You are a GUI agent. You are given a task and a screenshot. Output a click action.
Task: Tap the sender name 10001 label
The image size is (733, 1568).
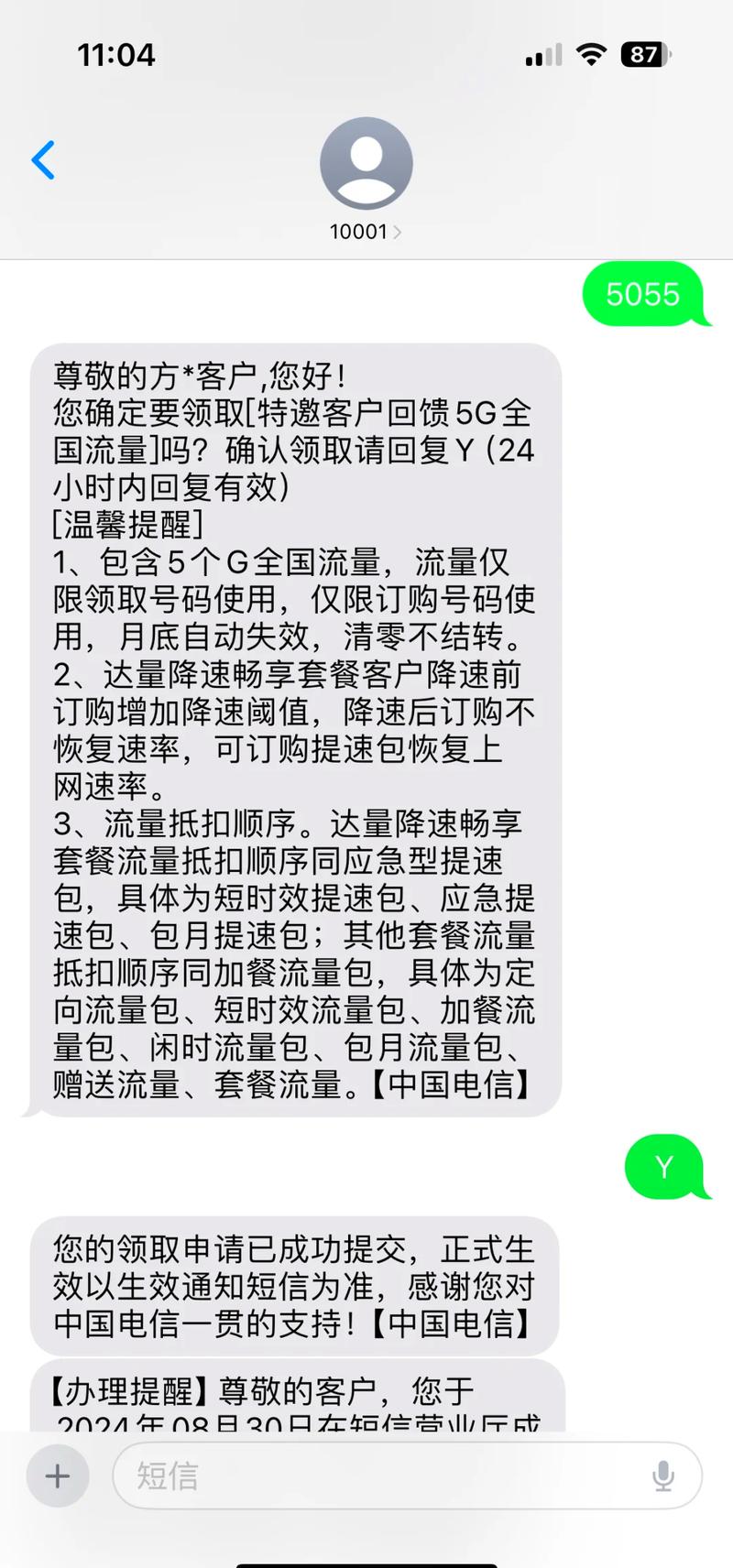pyautogui.click(x=360, y=232)
